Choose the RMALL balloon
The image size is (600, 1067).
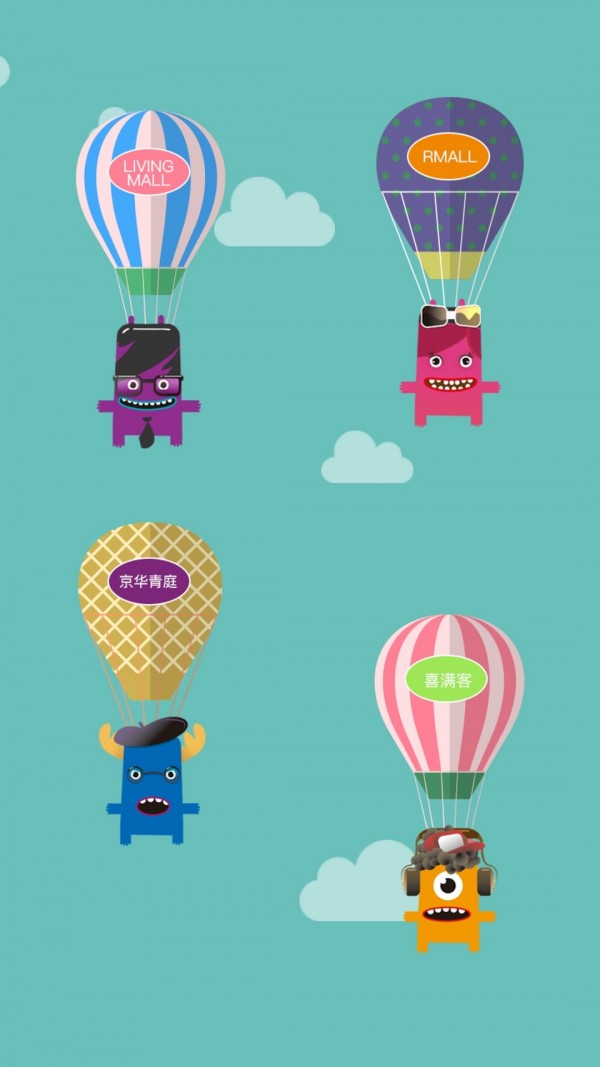pyautogui.click(x=448, y=157)
